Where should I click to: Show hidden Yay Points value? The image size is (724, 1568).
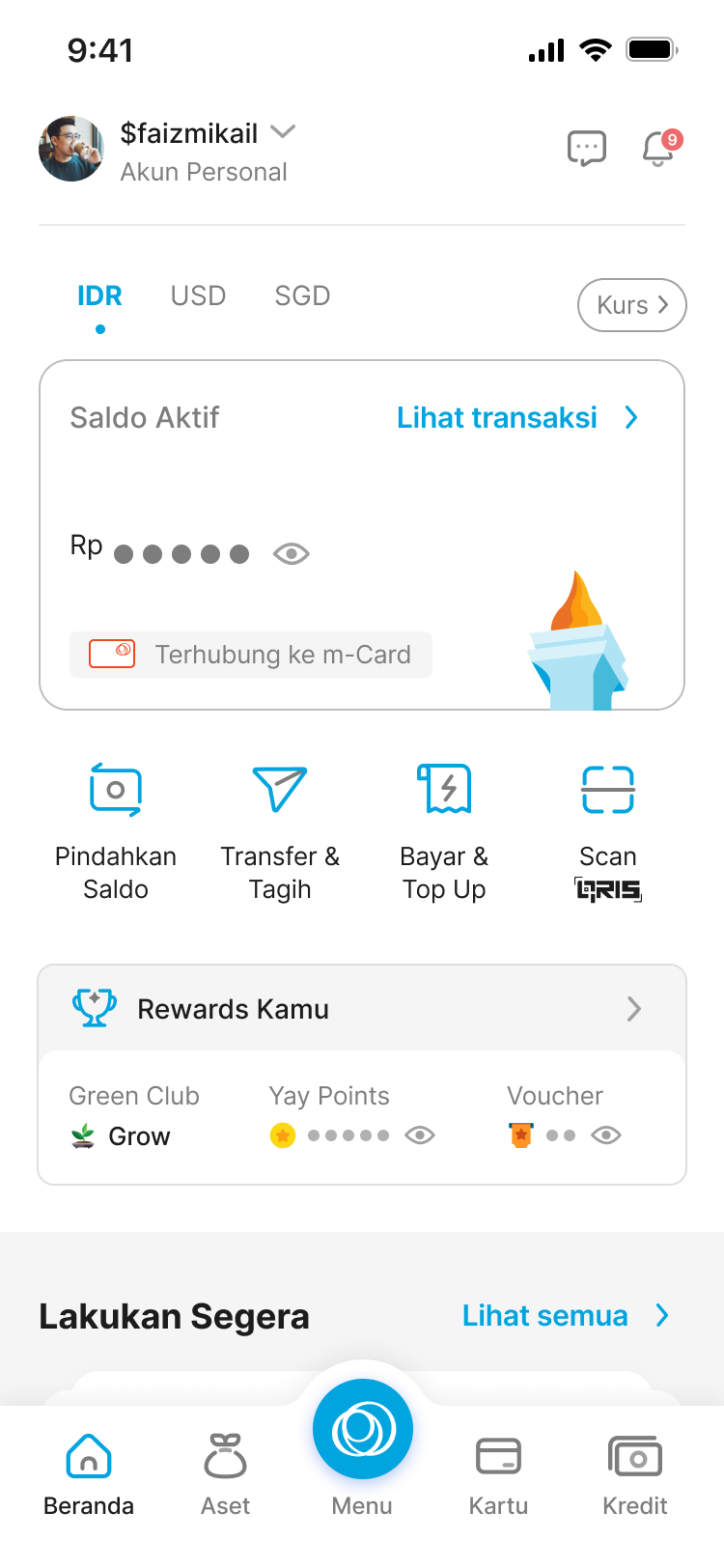tap(420, 1135)
